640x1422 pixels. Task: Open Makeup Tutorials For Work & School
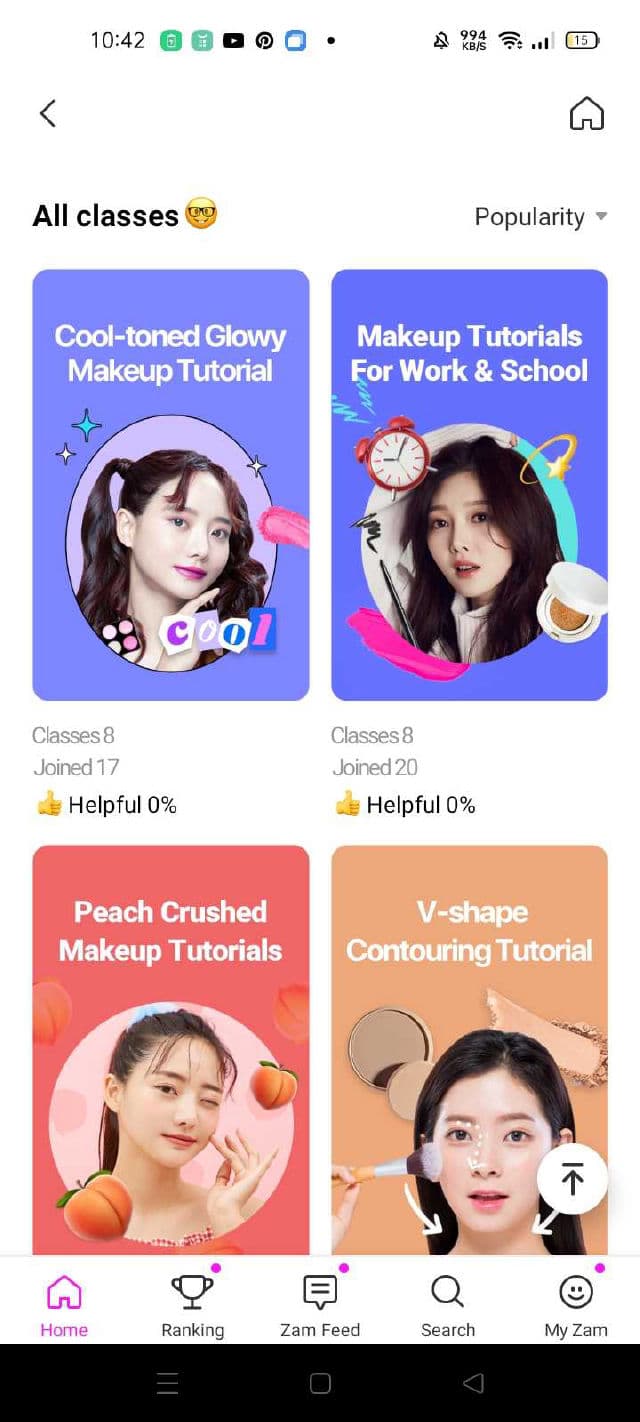[469, 484]
